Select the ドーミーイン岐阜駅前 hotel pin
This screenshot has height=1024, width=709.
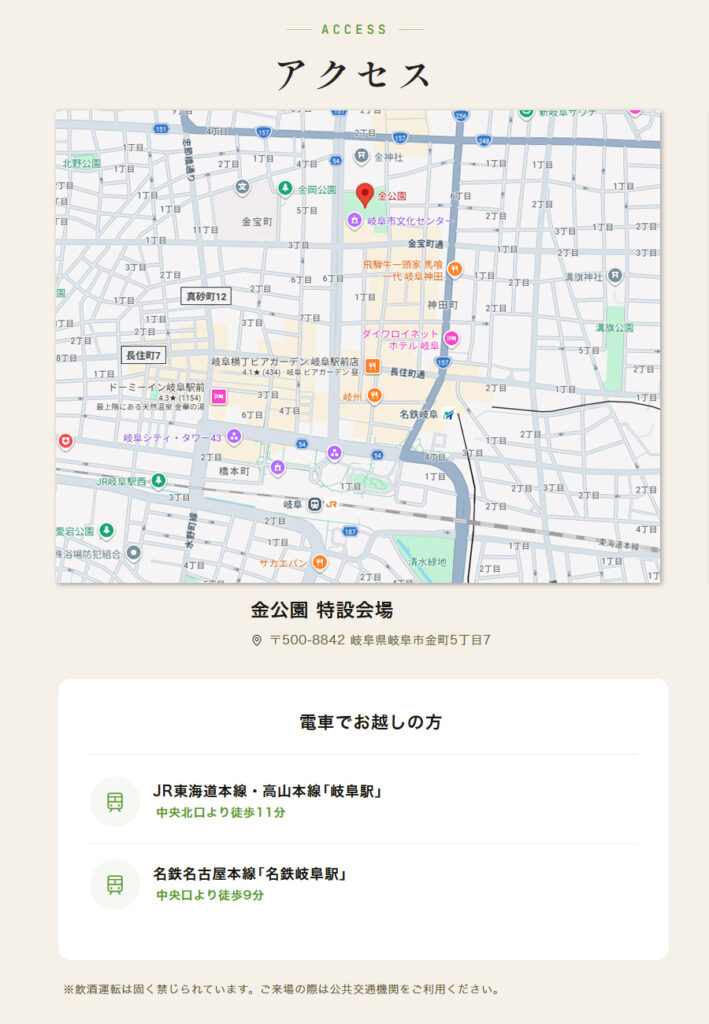point(219,396)
